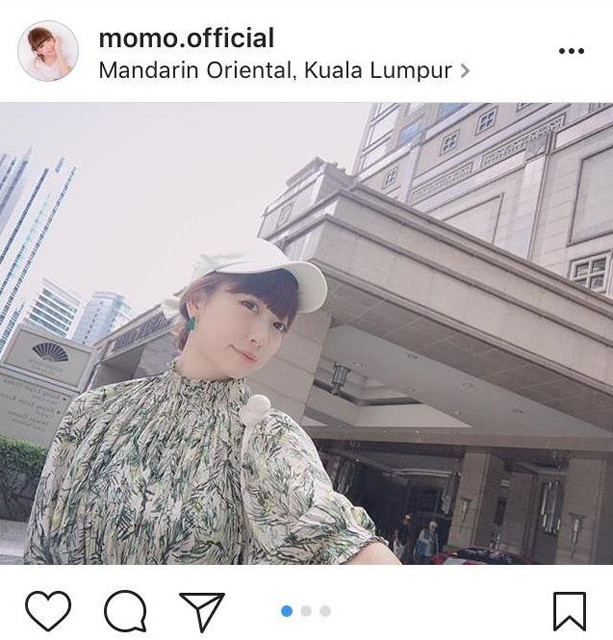The image size is (613, 640).
Task: Tap the post photo
Action: (x=306, y=333)
